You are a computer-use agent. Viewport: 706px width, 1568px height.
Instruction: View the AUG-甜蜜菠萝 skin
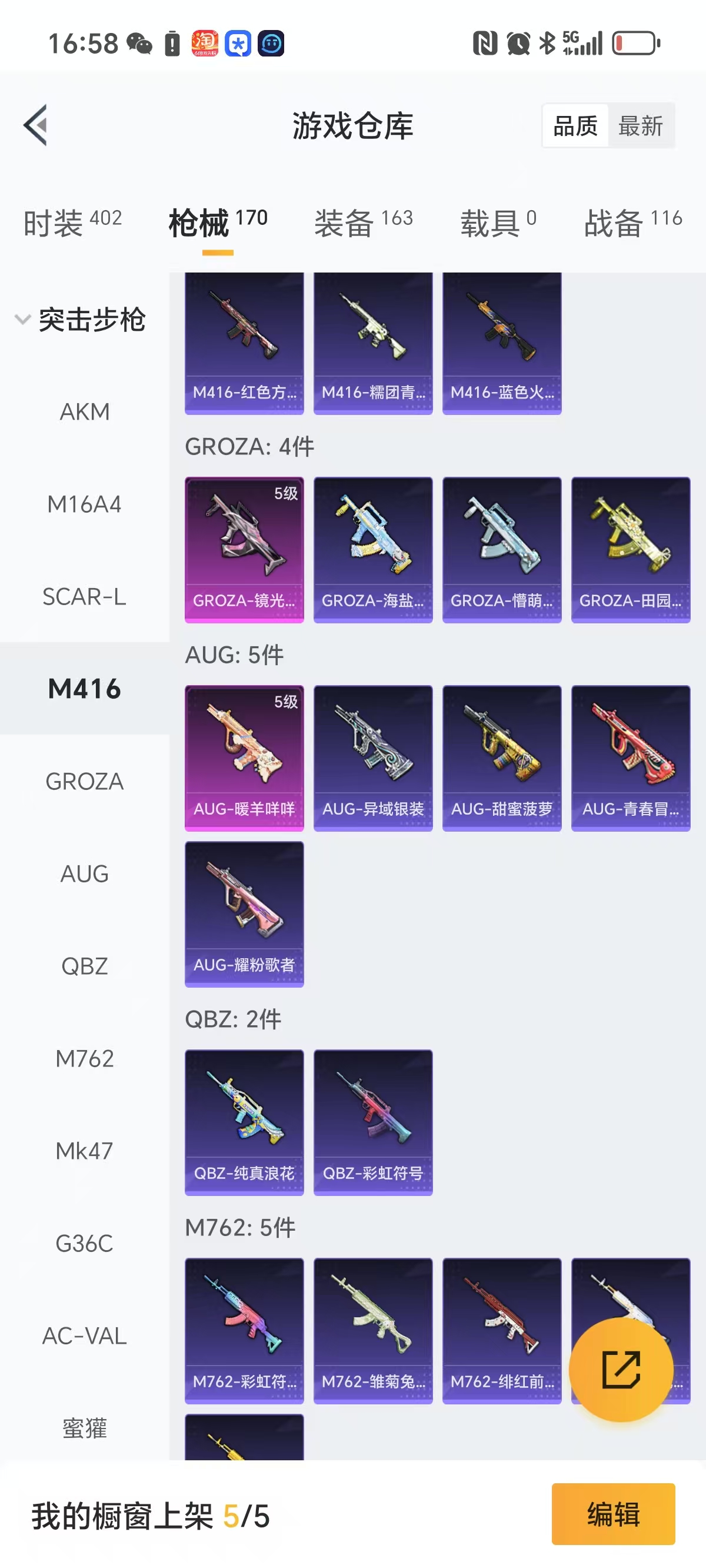pyautogui.click(x=501, y=757)
